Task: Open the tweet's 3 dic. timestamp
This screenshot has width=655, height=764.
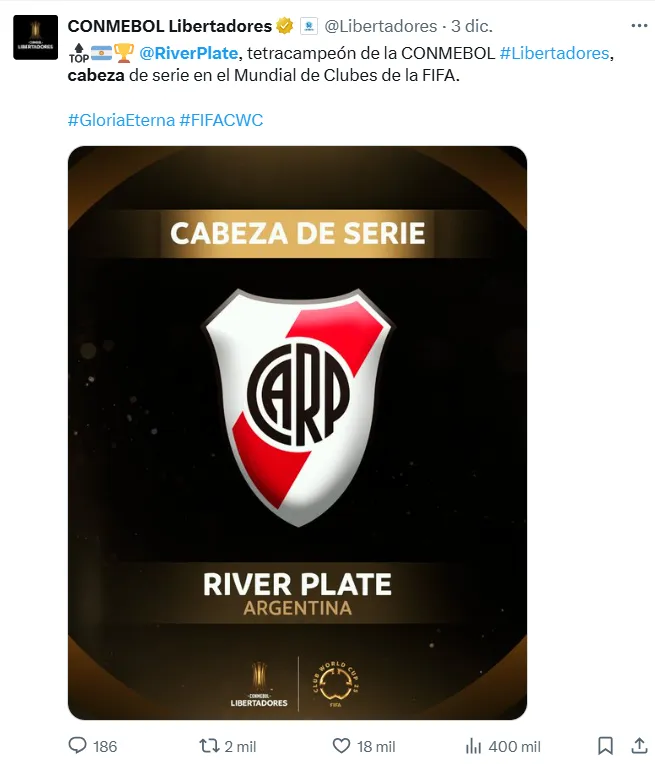Action: (x=472, y=26)
